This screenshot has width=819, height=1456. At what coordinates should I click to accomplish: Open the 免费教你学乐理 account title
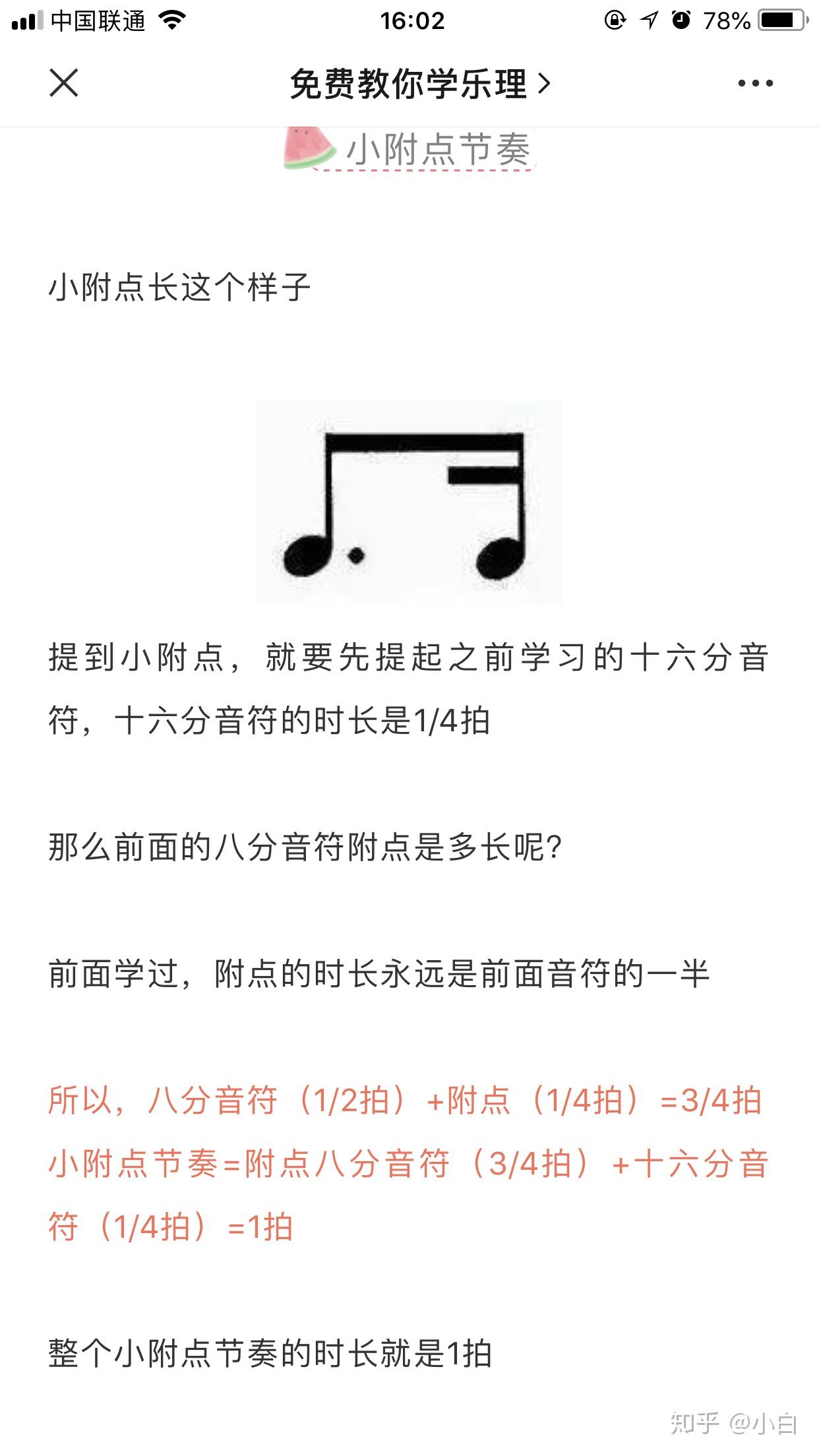pos(419,84)
